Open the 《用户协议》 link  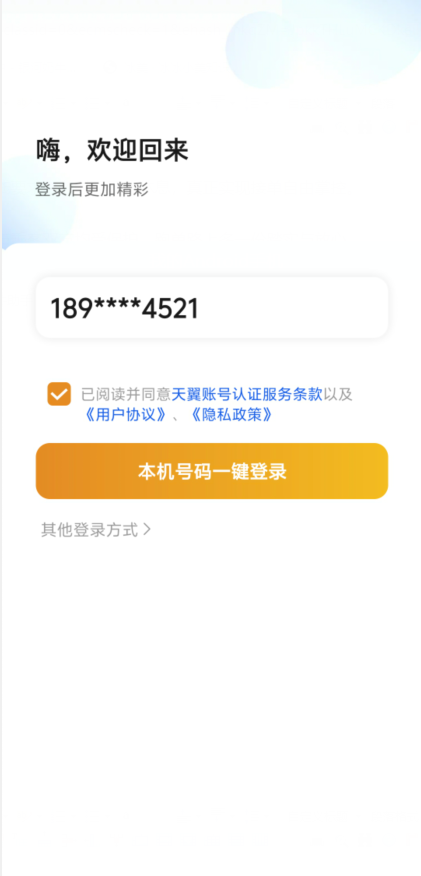(x=123, y=415)
